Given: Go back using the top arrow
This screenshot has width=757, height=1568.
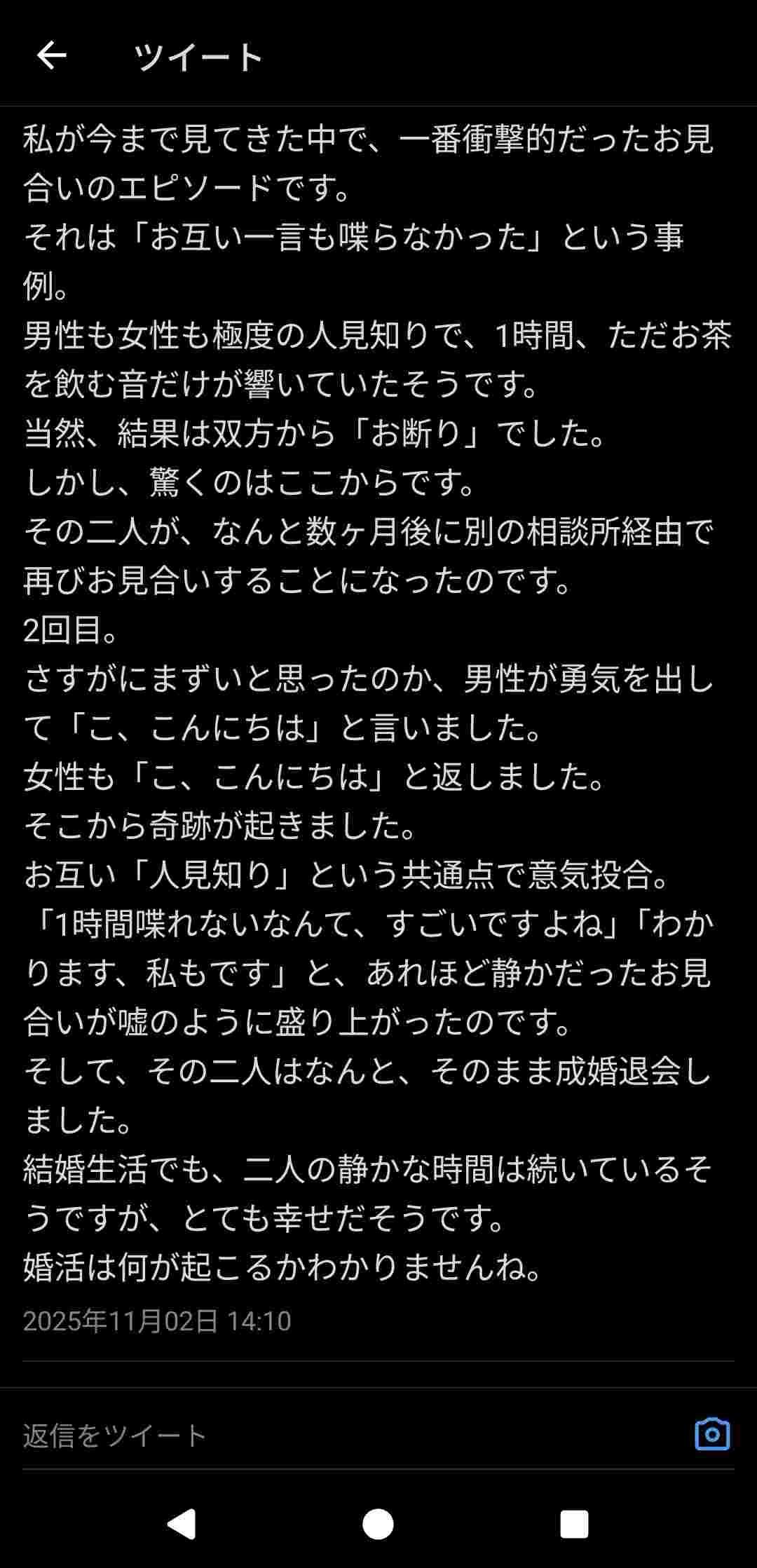Looking at the screenshot, I should point(51,55).
